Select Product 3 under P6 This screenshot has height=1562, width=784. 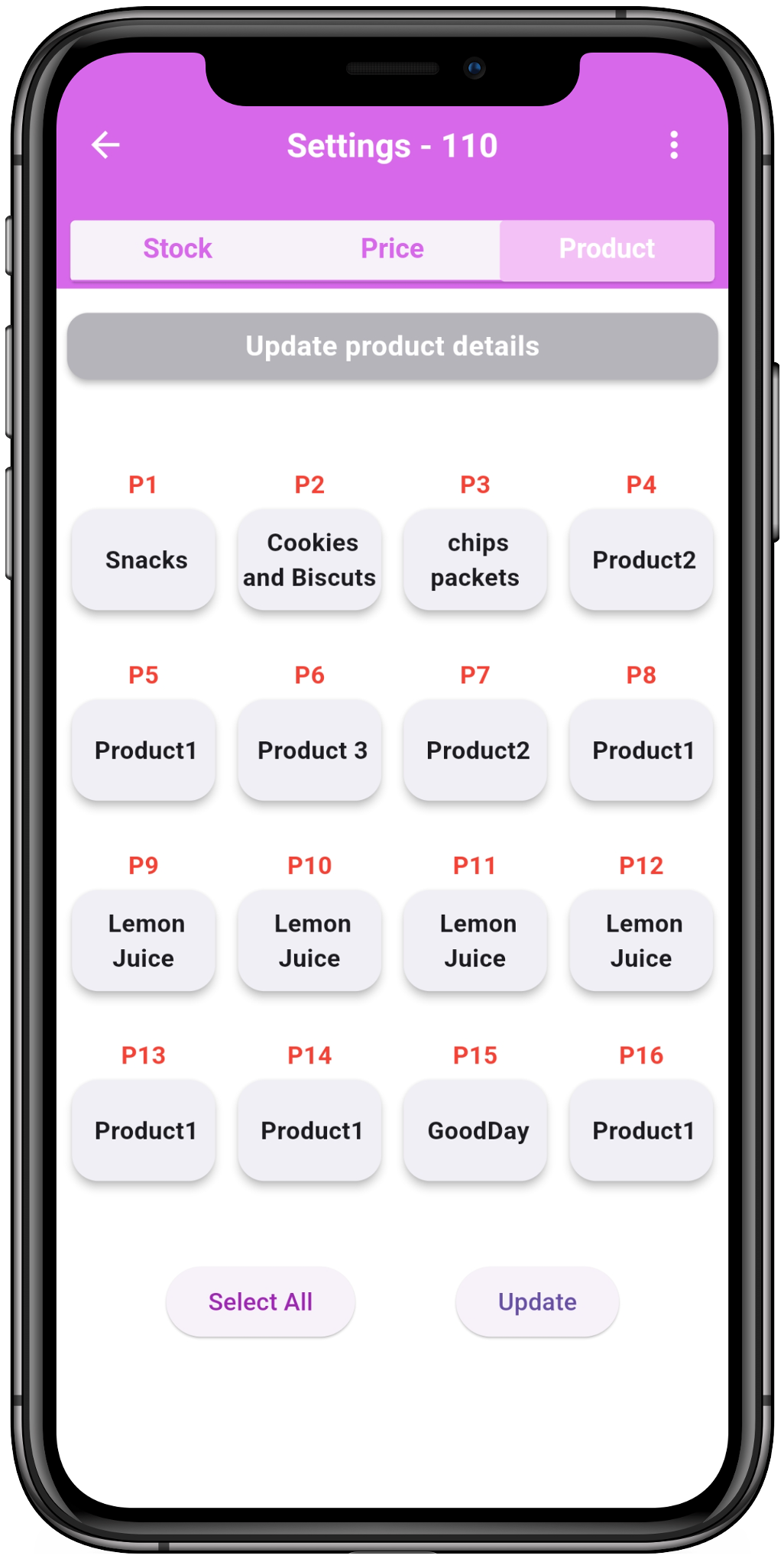(x=309, y=750)
